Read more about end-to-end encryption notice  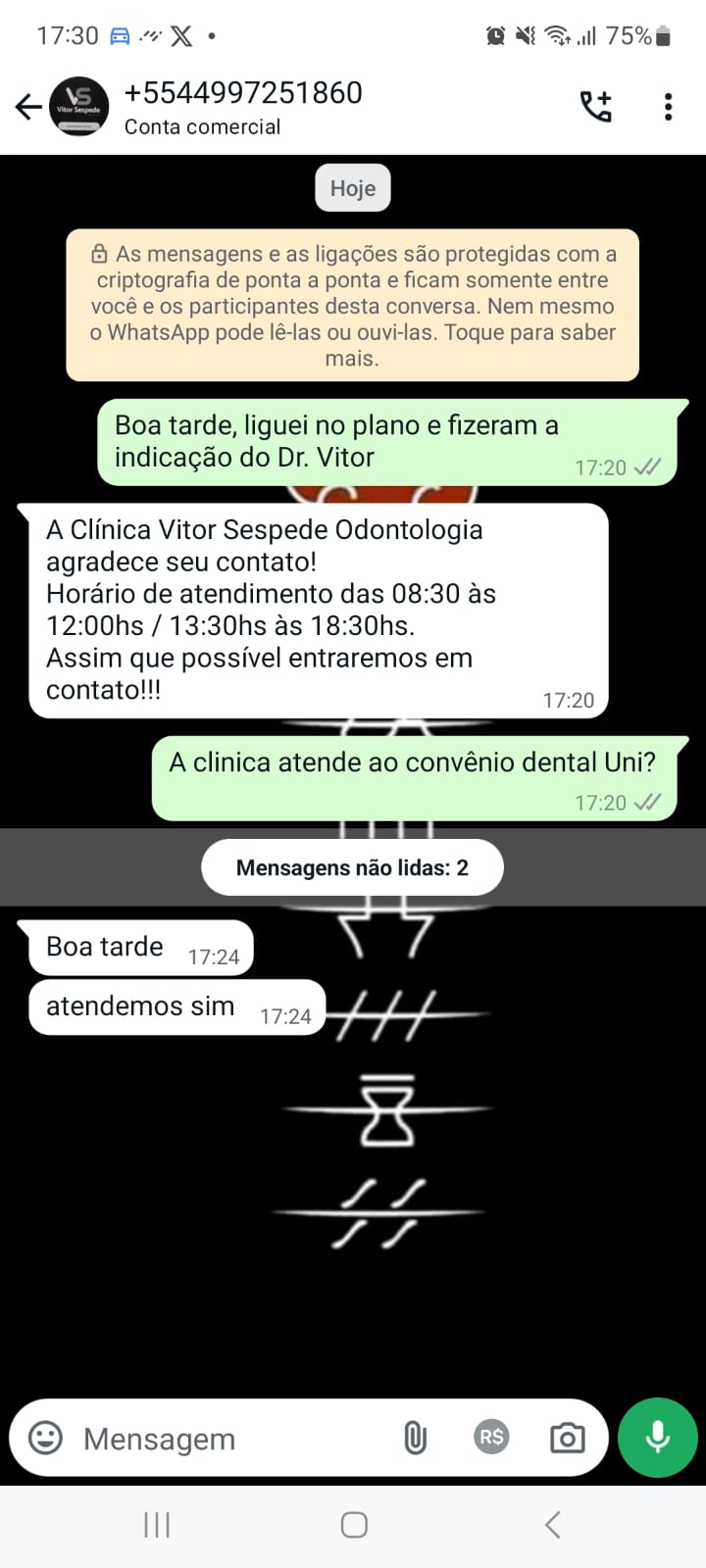pos(352,305)
